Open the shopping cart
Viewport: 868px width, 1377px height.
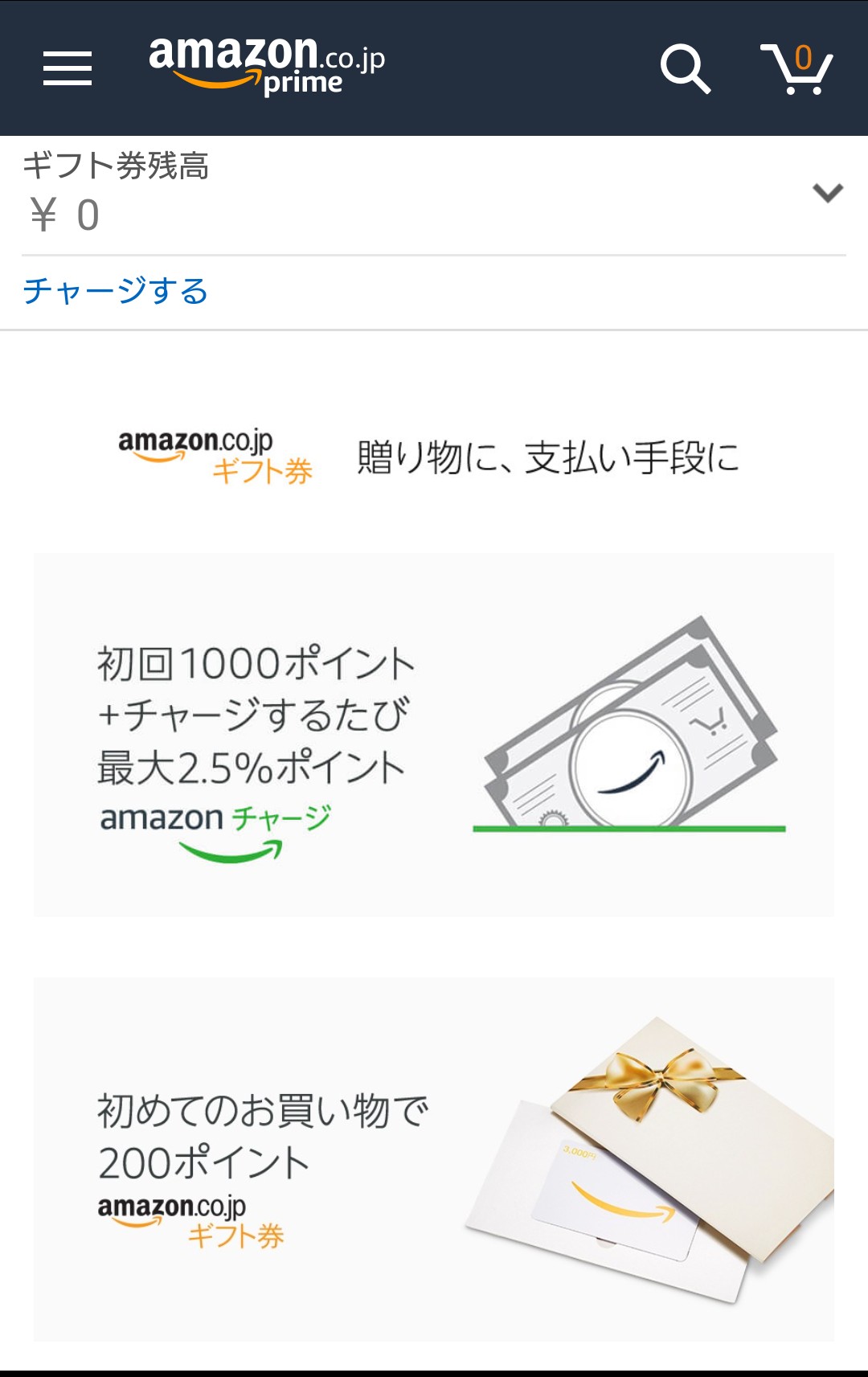pos(796,68)
